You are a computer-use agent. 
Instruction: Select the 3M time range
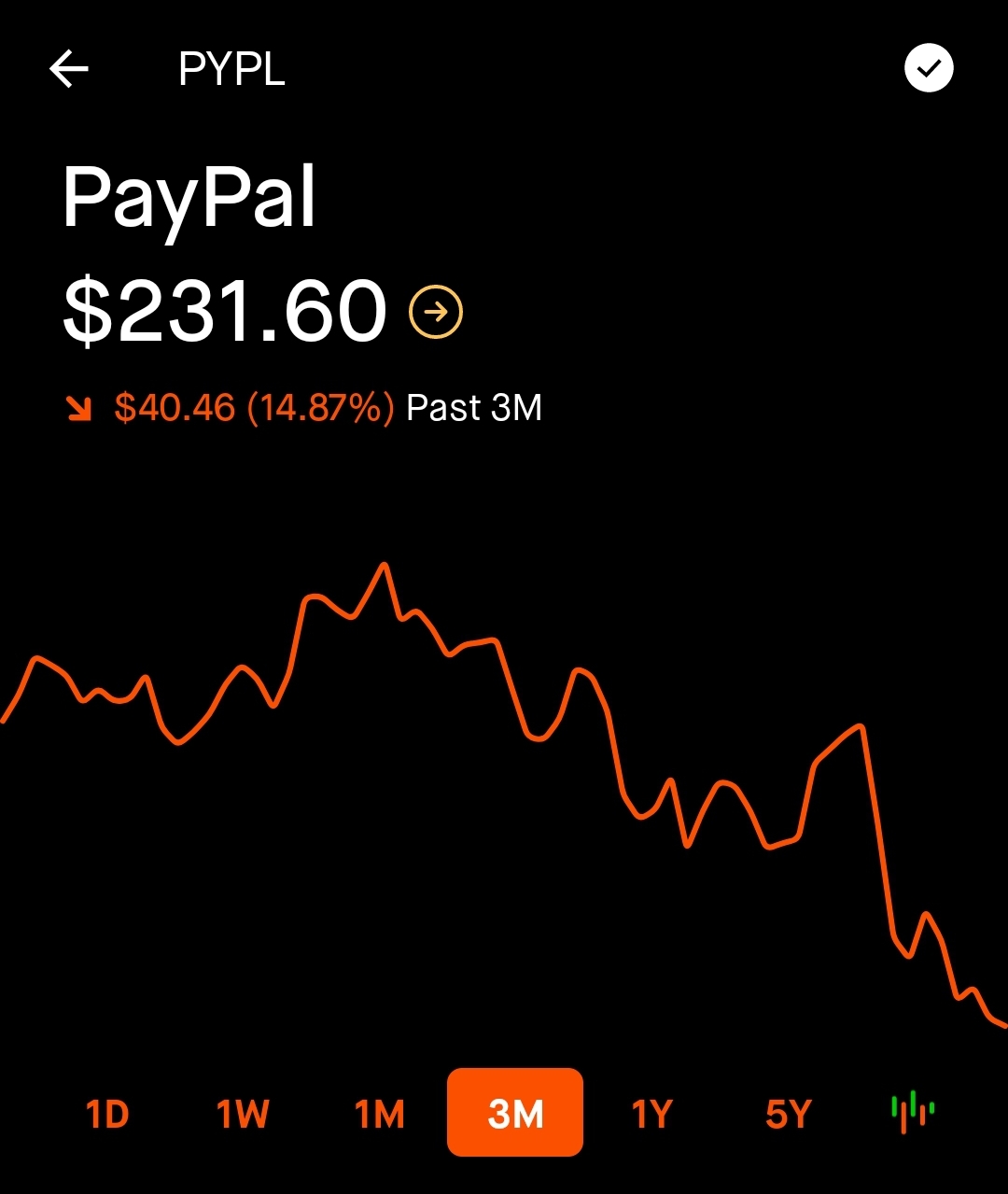(515, 1113)
